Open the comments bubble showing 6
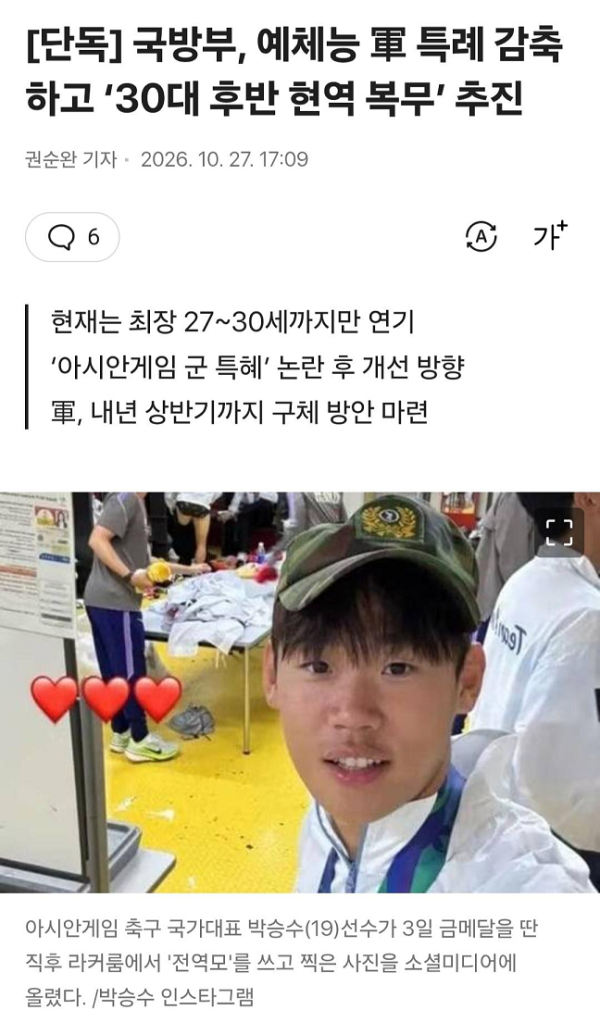Screen dimensions: 600x1035 coord(73,237)
